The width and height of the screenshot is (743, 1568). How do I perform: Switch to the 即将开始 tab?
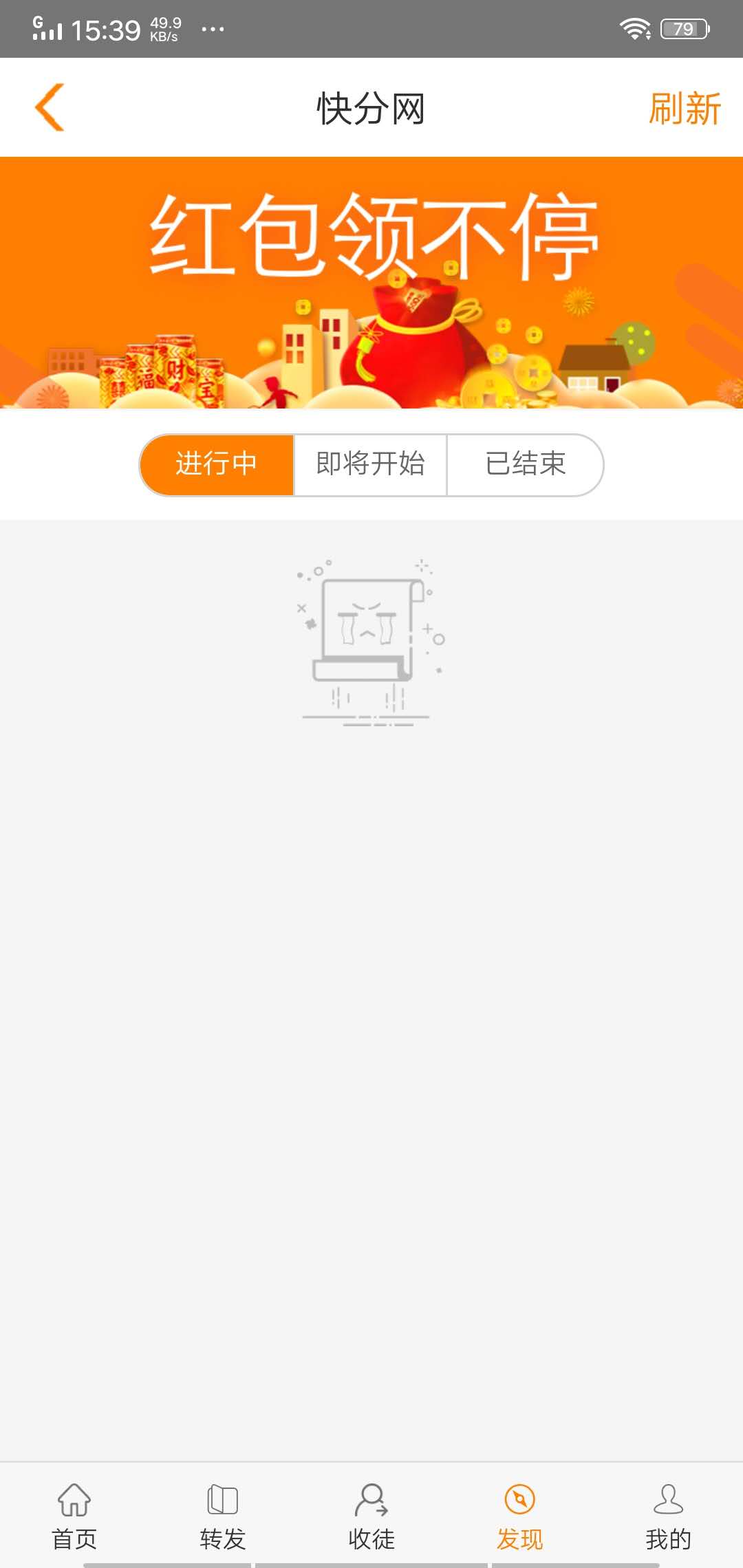coord(370,464)
